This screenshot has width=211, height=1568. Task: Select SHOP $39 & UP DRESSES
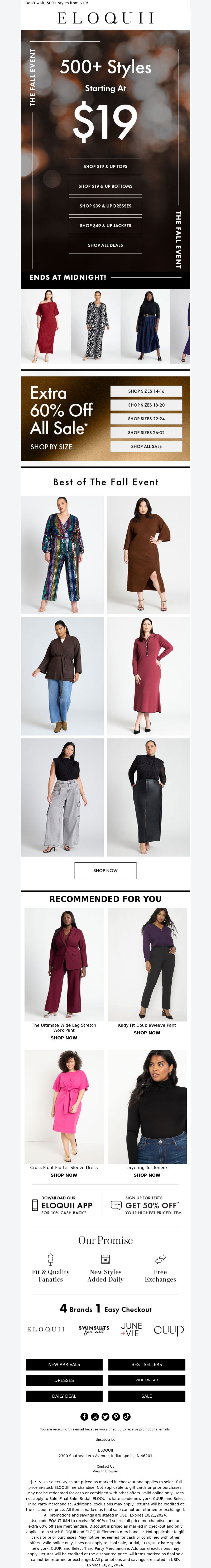pyautogui.click(x=105, y=206)
